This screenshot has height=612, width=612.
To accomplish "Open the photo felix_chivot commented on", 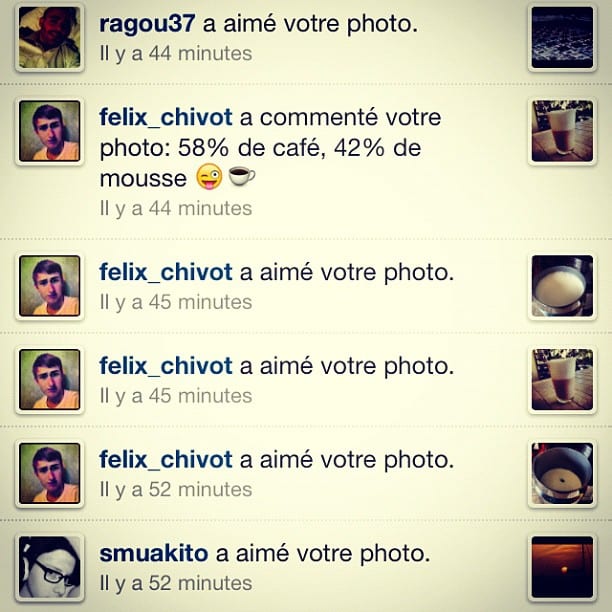I will (x=562, y=130).
